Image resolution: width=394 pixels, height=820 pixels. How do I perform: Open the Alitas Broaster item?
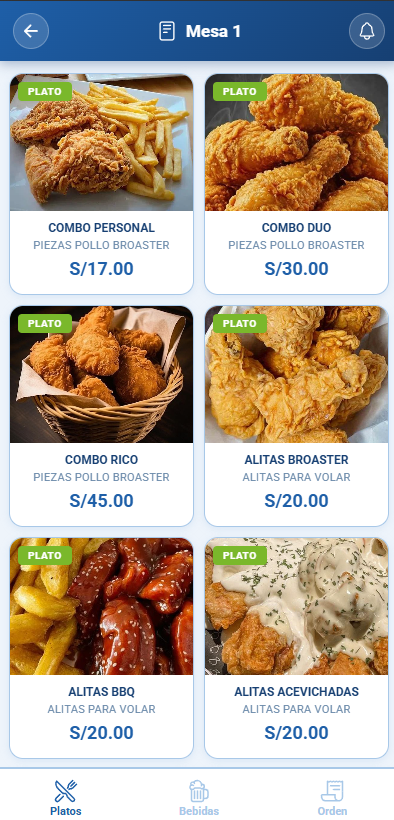coord(296,416)
